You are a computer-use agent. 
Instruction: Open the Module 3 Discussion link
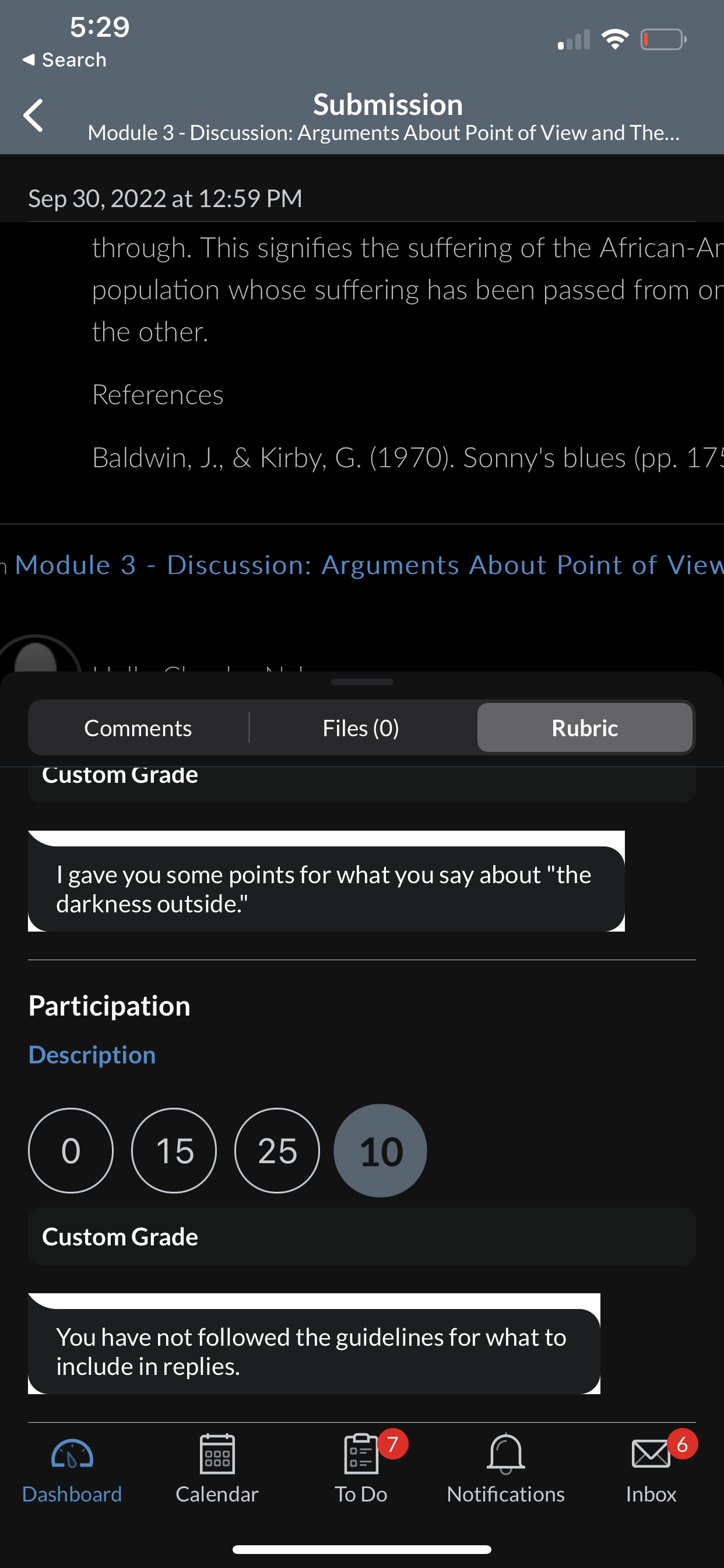coord(368,565)
